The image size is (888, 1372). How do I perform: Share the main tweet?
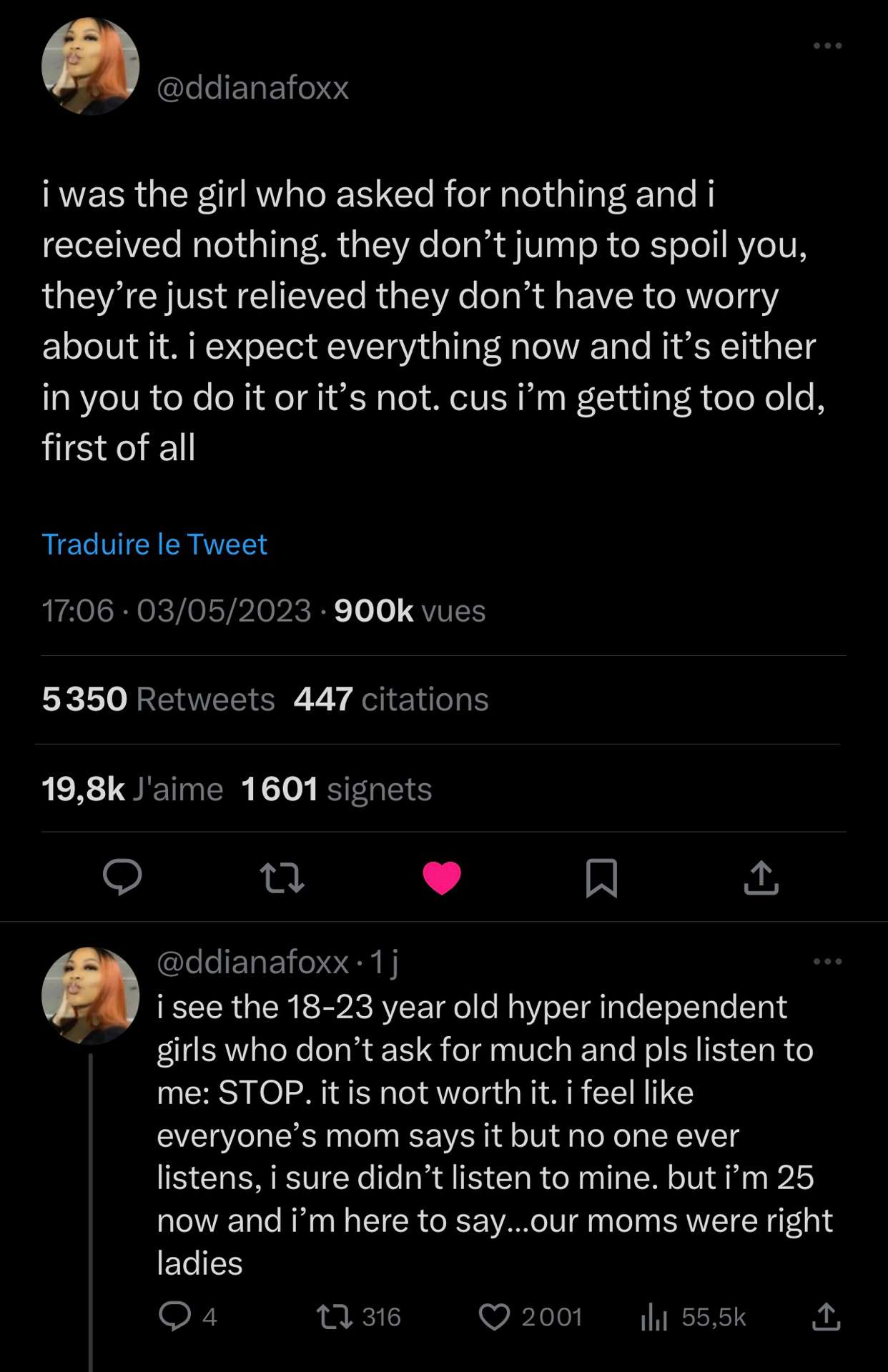click(x=761, y=878)
